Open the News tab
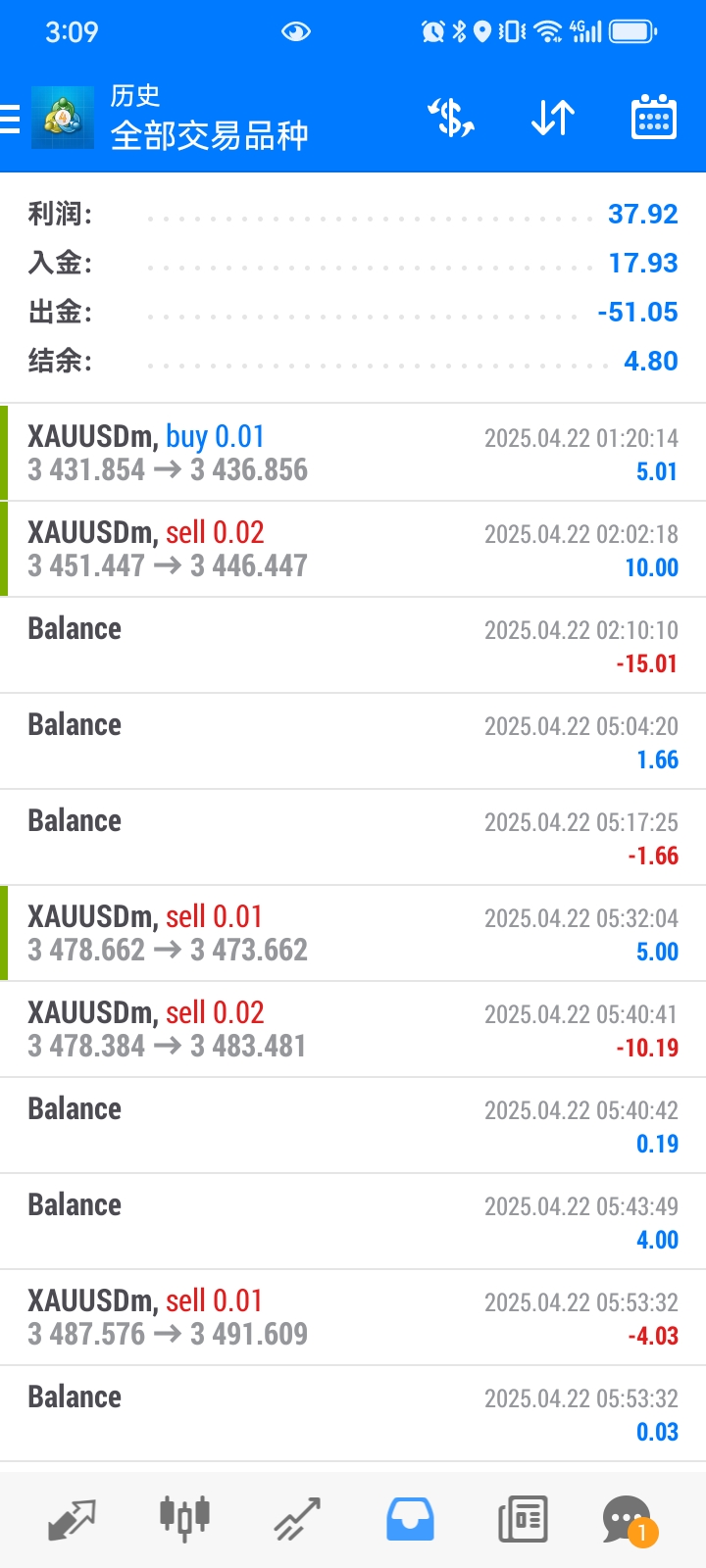 (x=523, y=1520)
